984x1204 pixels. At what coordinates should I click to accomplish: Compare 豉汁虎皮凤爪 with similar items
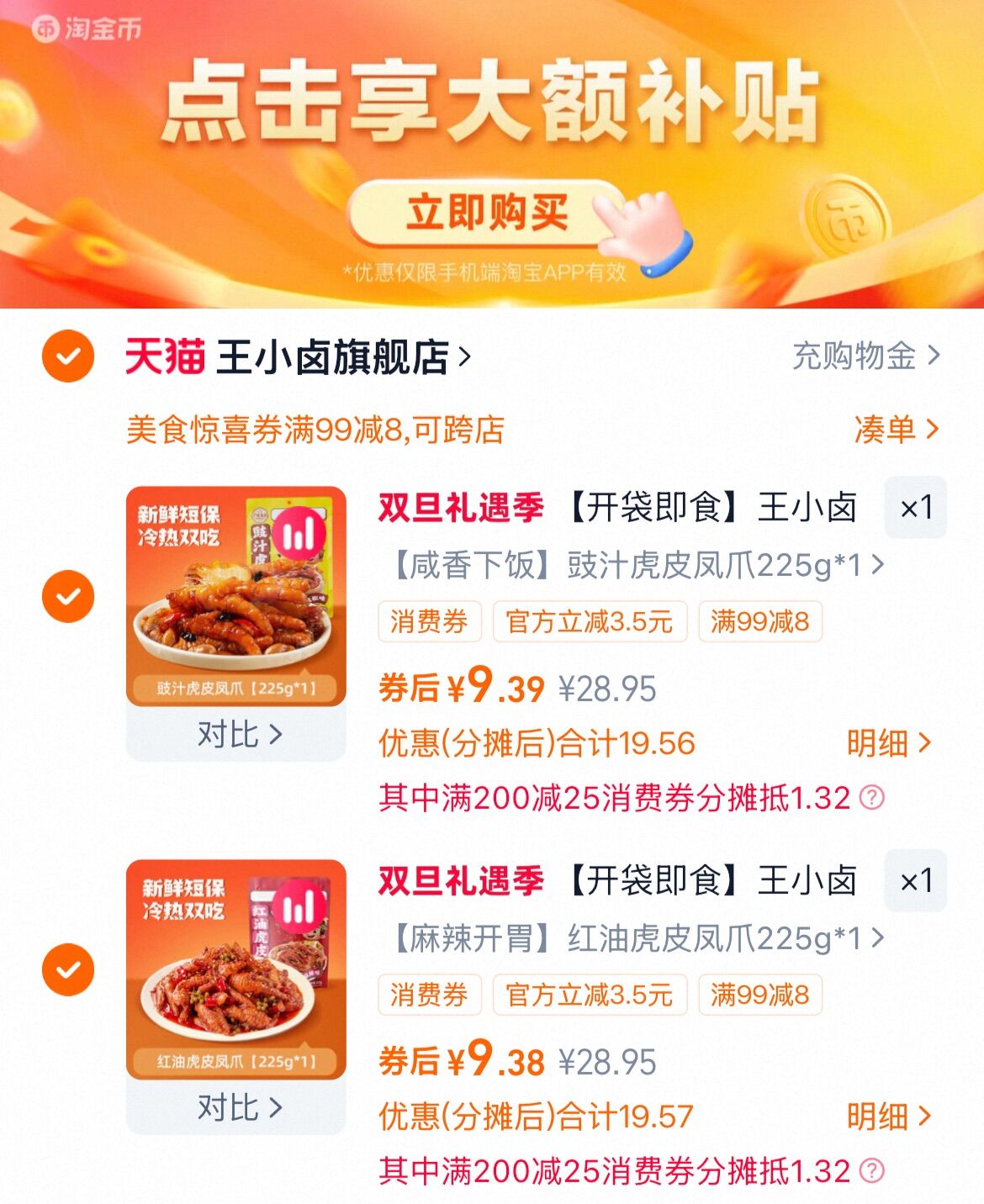point(236,734)
